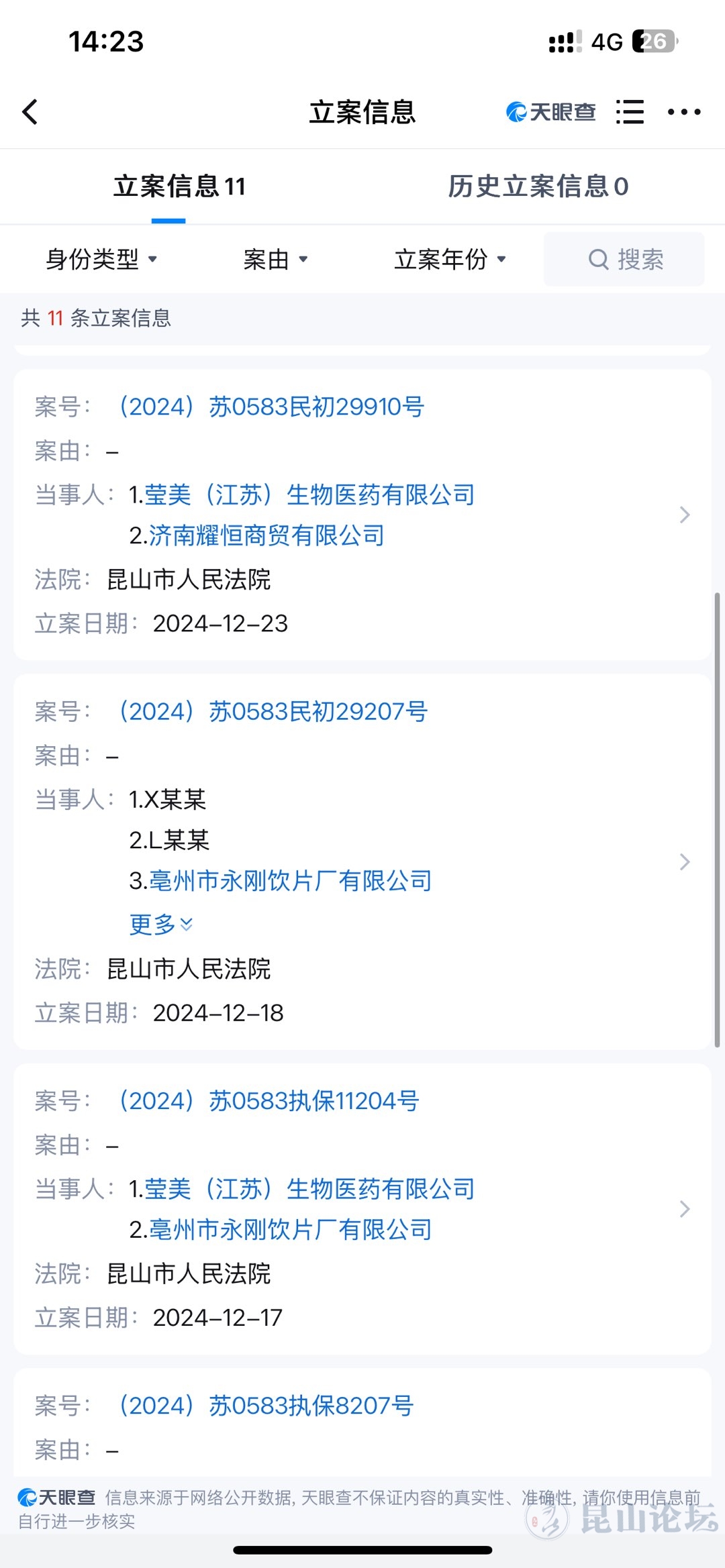Open case (2024)苏0583执保11204号

[269, 1100]
